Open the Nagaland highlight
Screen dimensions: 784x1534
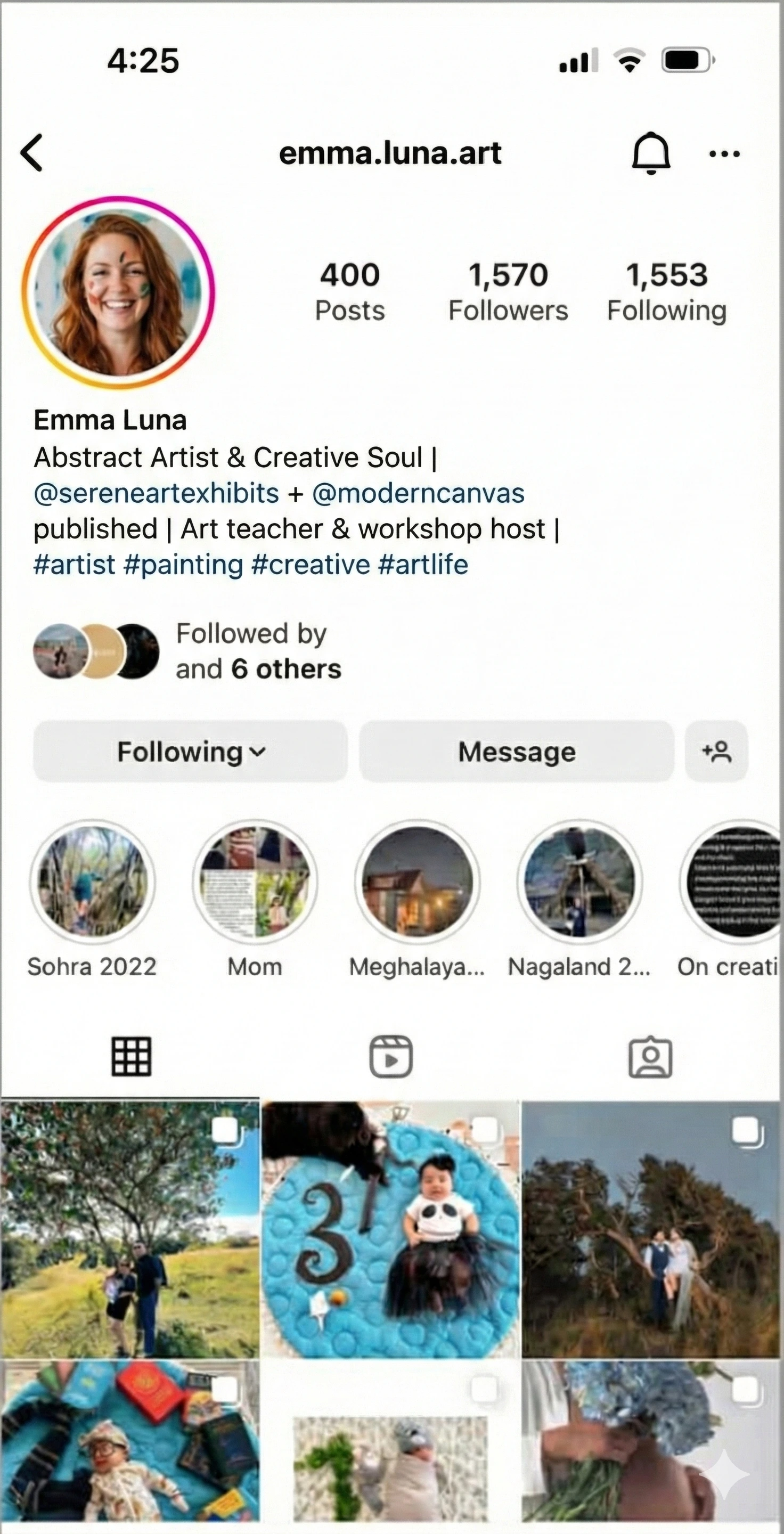[x=579, y=882]
